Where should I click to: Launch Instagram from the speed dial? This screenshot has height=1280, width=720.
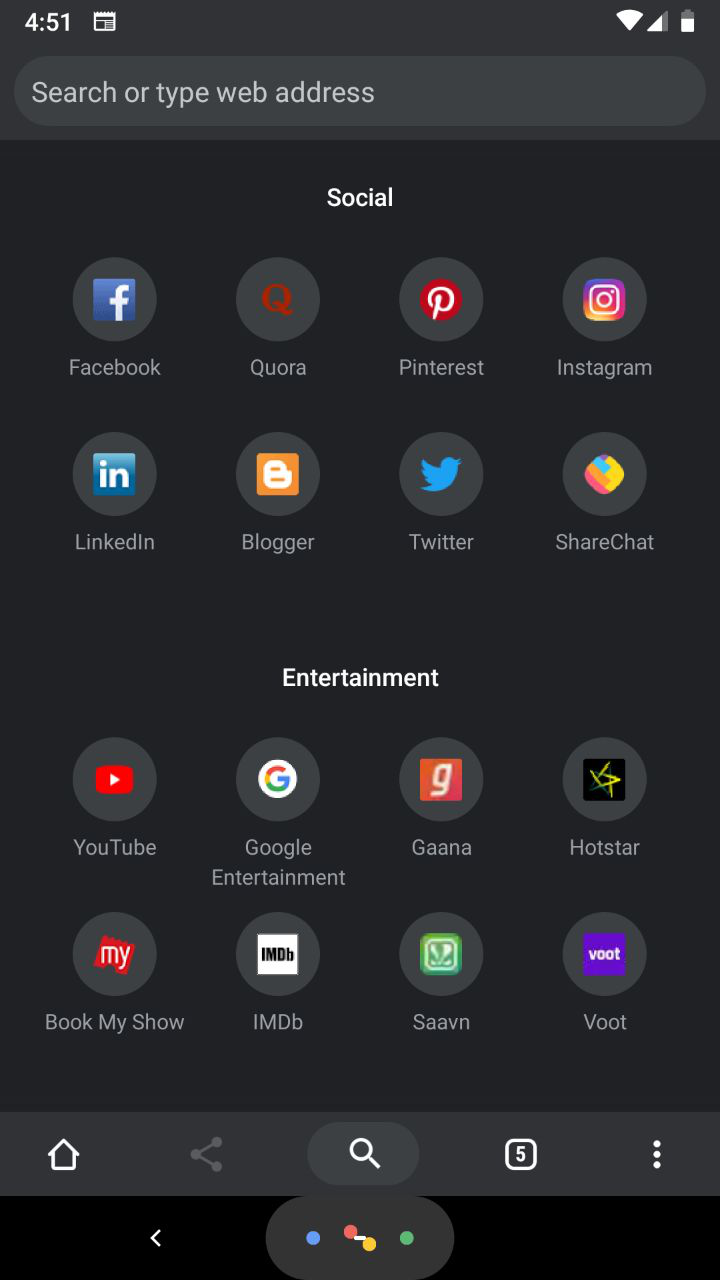point(604,299)
